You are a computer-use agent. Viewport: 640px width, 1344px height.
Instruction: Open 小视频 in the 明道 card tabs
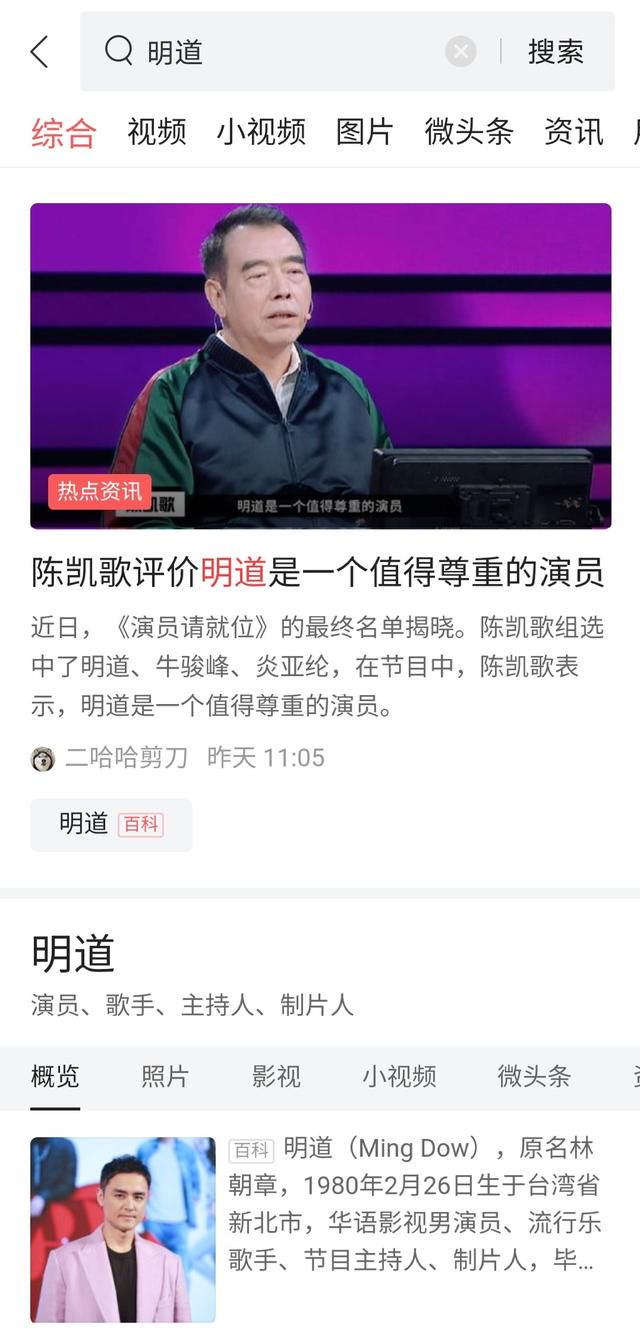[x=399, y=1076]
